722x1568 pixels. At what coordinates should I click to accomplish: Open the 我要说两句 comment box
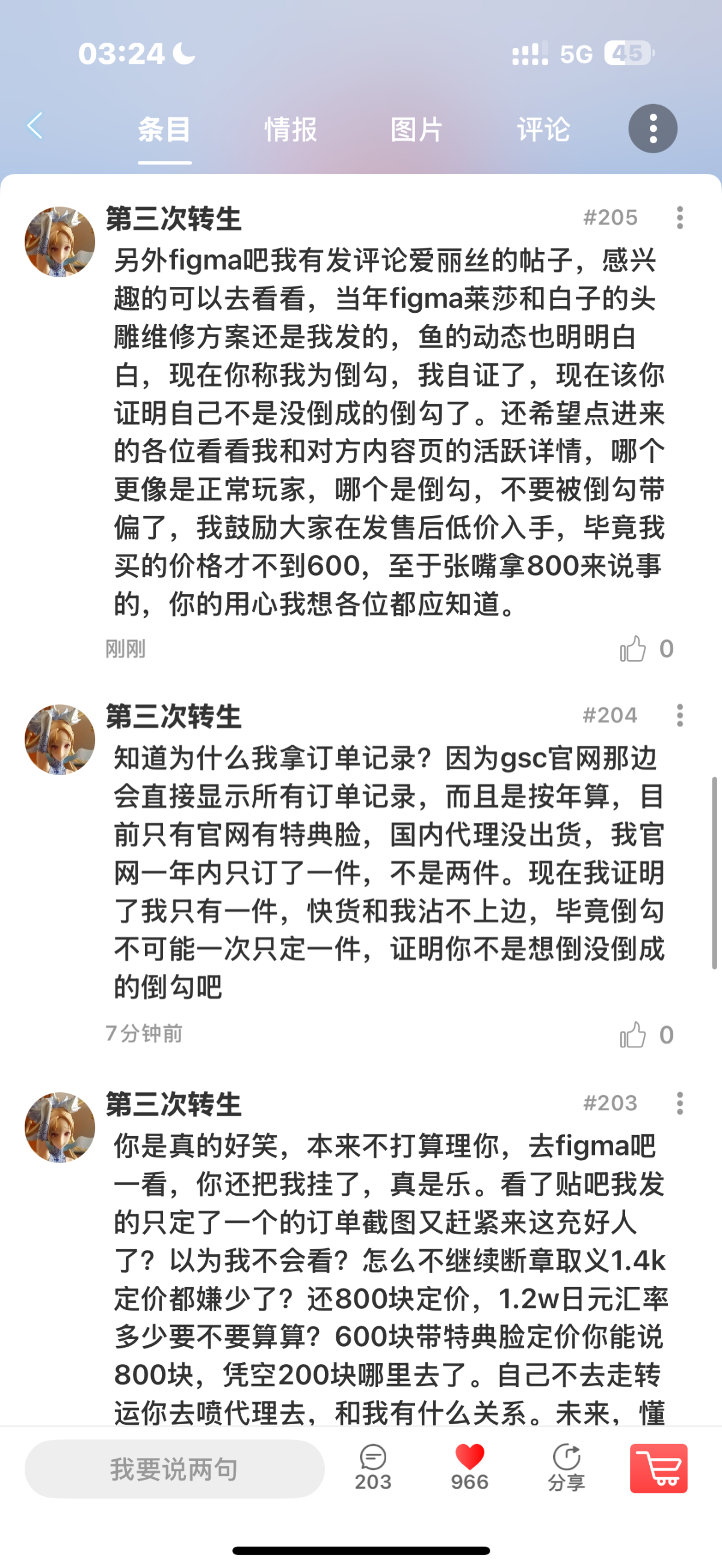tap(174, 1469)
